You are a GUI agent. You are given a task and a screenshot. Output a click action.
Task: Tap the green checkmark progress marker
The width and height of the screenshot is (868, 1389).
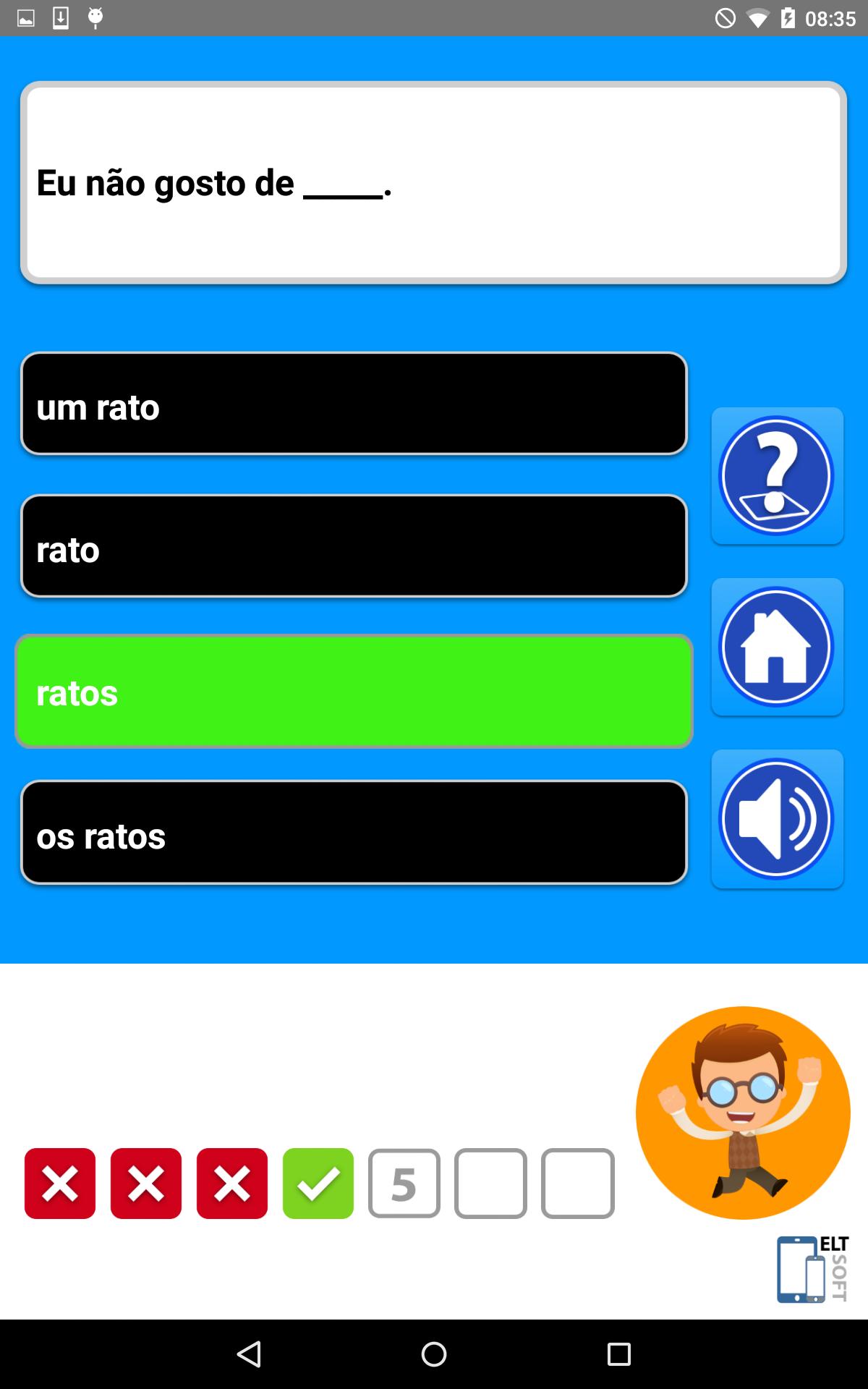point(318,1183)
